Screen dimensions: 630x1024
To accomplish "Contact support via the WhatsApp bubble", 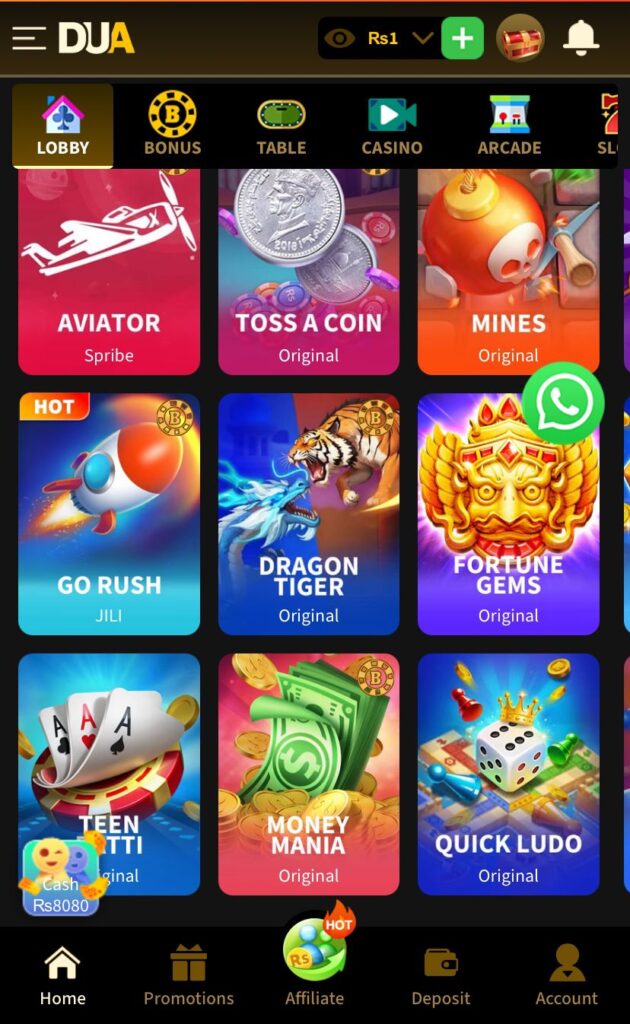I will [563, 403].
